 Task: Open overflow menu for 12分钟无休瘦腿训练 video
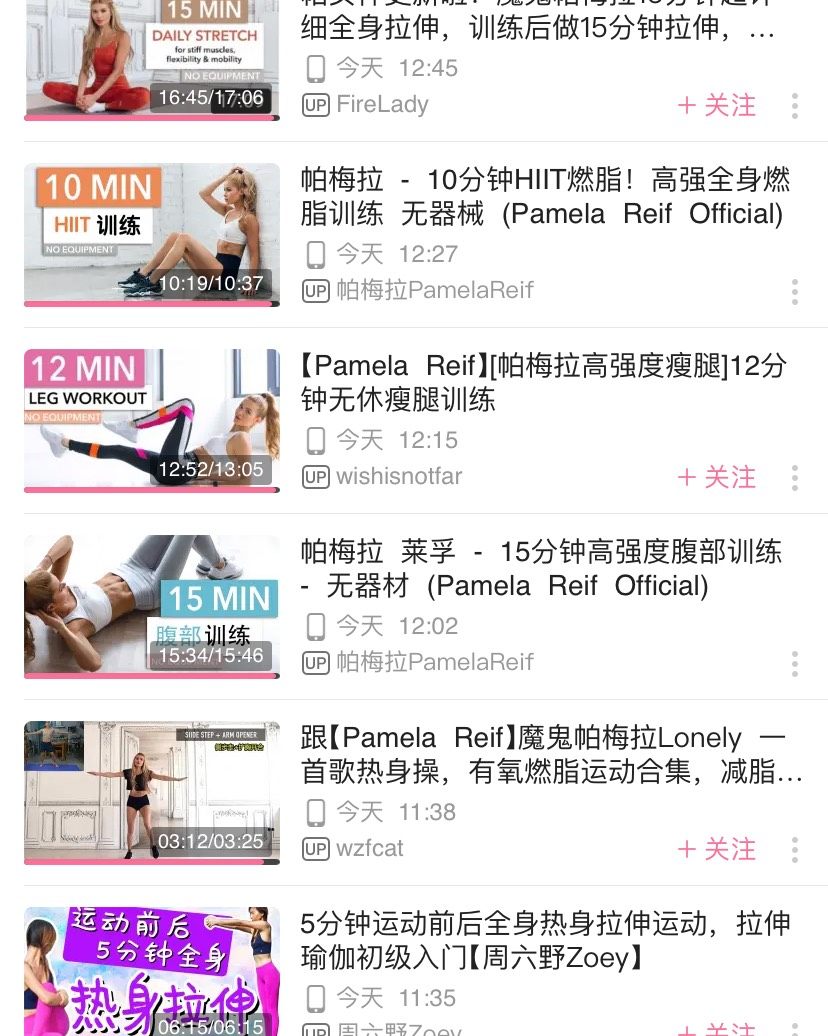click(x=795, y=477)
